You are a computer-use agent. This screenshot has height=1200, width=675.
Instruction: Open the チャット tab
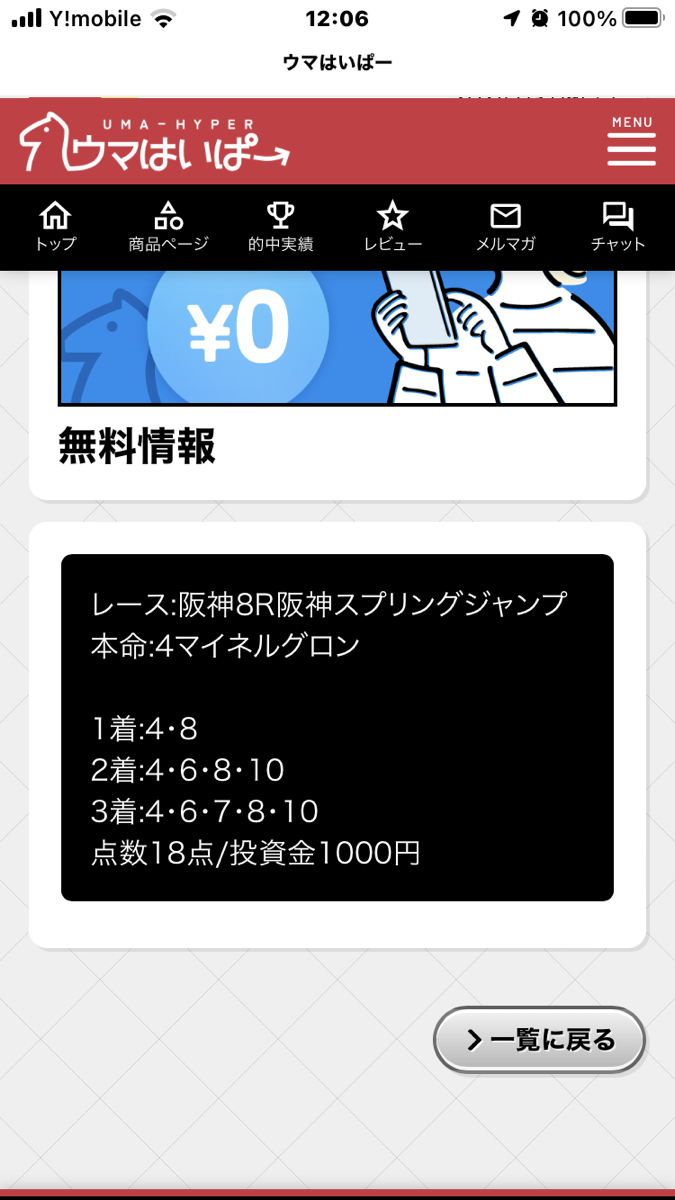pyautogui.click(x=618, y=227)
